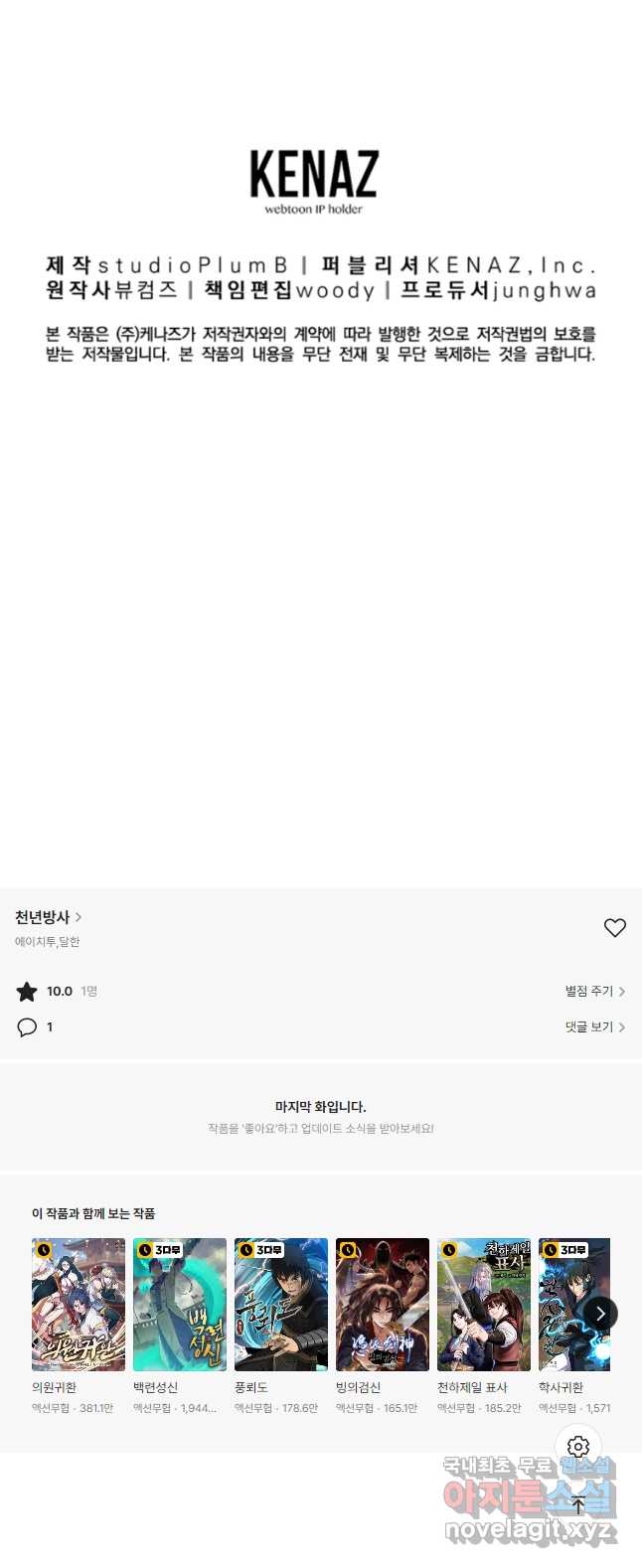Open the 빙의검신 webtoon card
Screen dimensions: 642x1568
pos(383,1305)
